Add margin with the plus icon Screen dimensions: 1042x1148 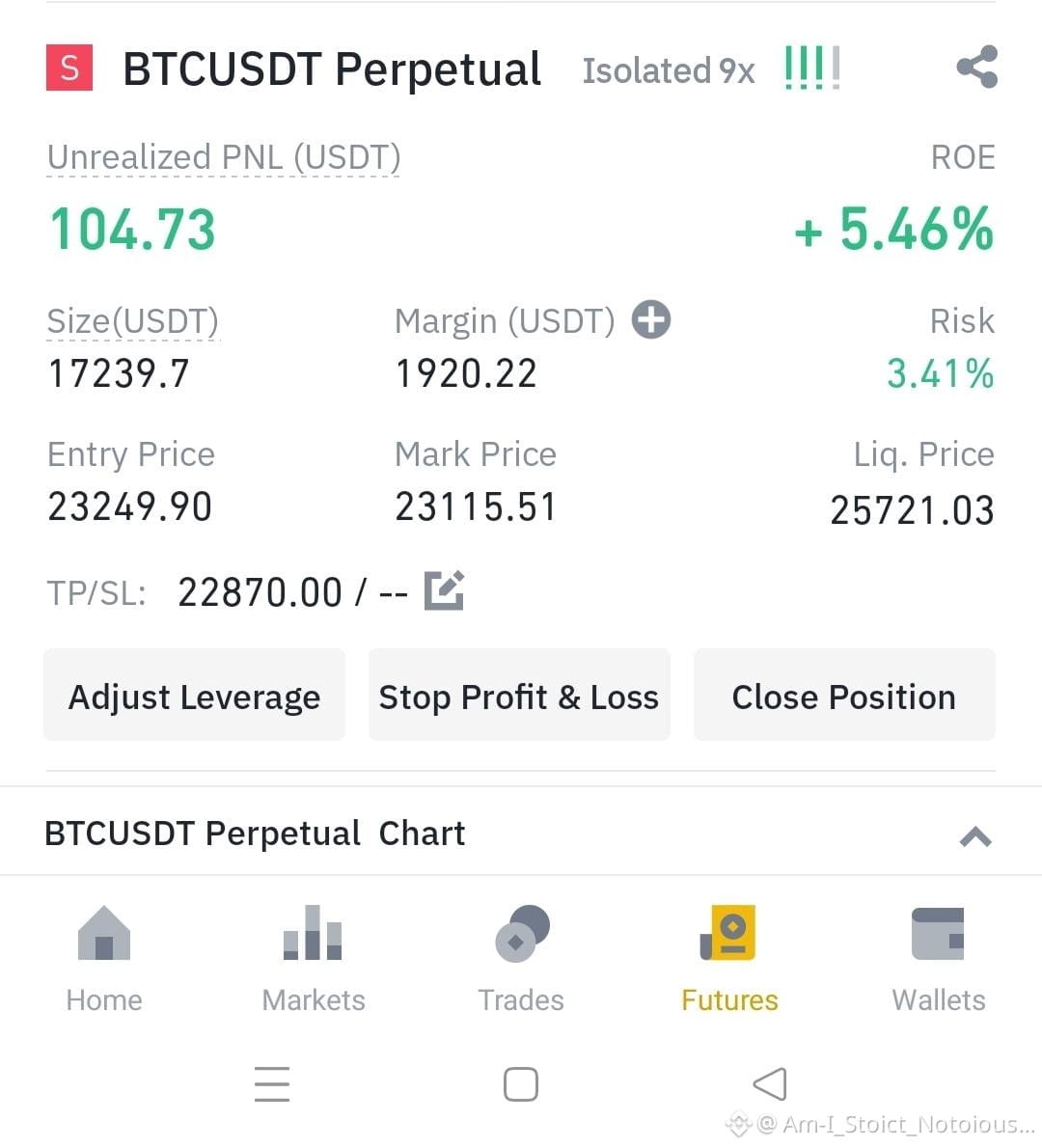click(x=651, y=320)
